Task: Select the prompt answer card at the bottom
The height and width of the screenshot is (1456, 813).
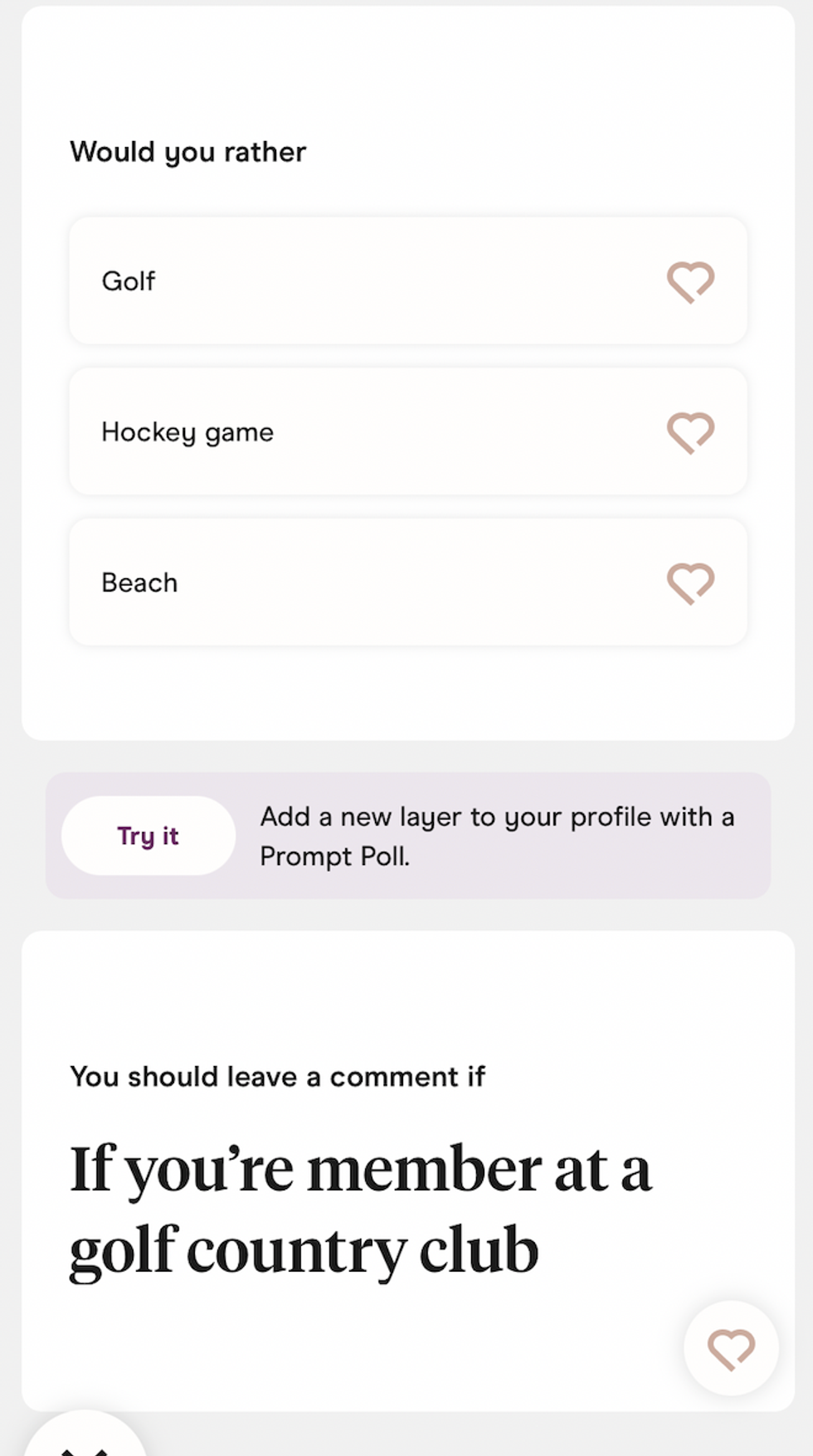Action: pyautogui.click(x=410, y=1161)
